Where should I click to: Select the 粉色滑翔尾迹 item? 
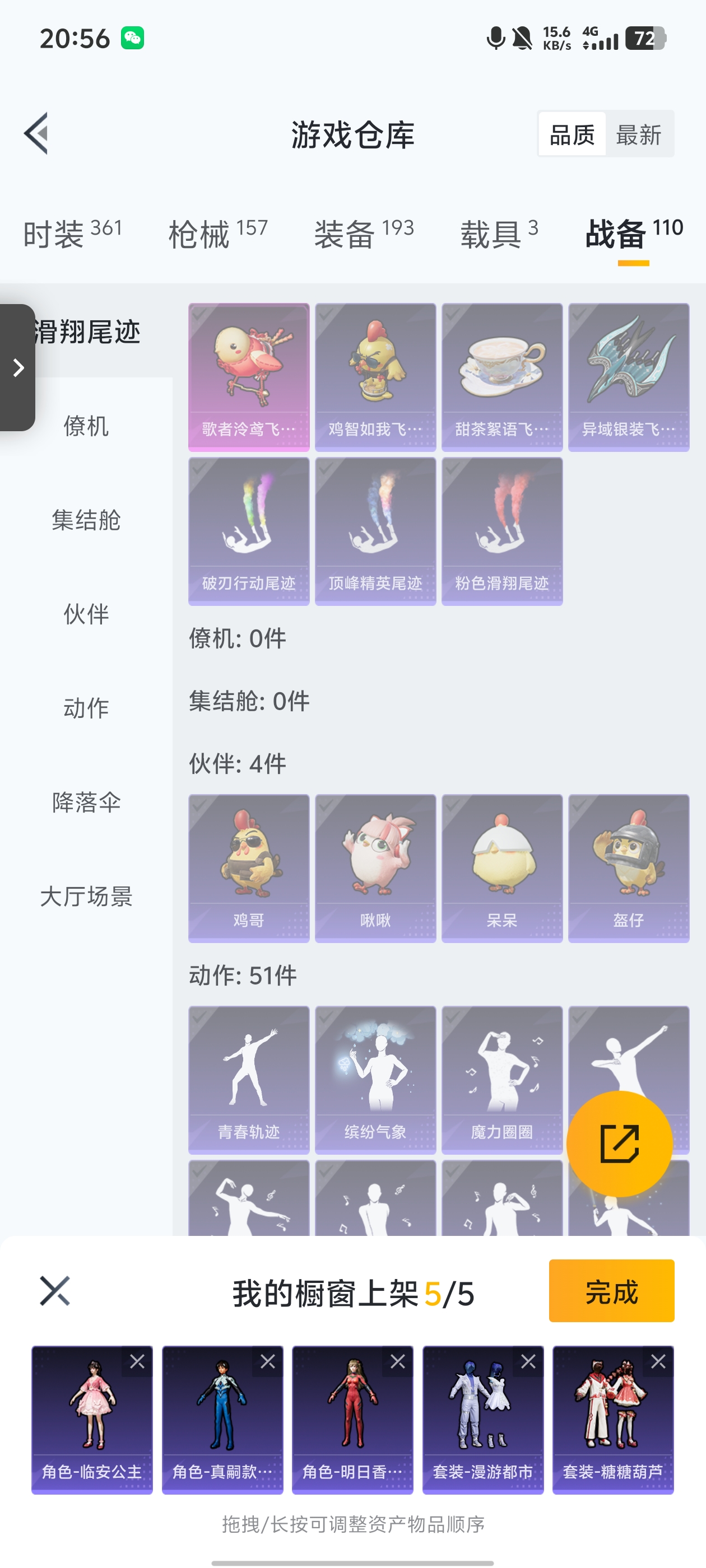502,531
